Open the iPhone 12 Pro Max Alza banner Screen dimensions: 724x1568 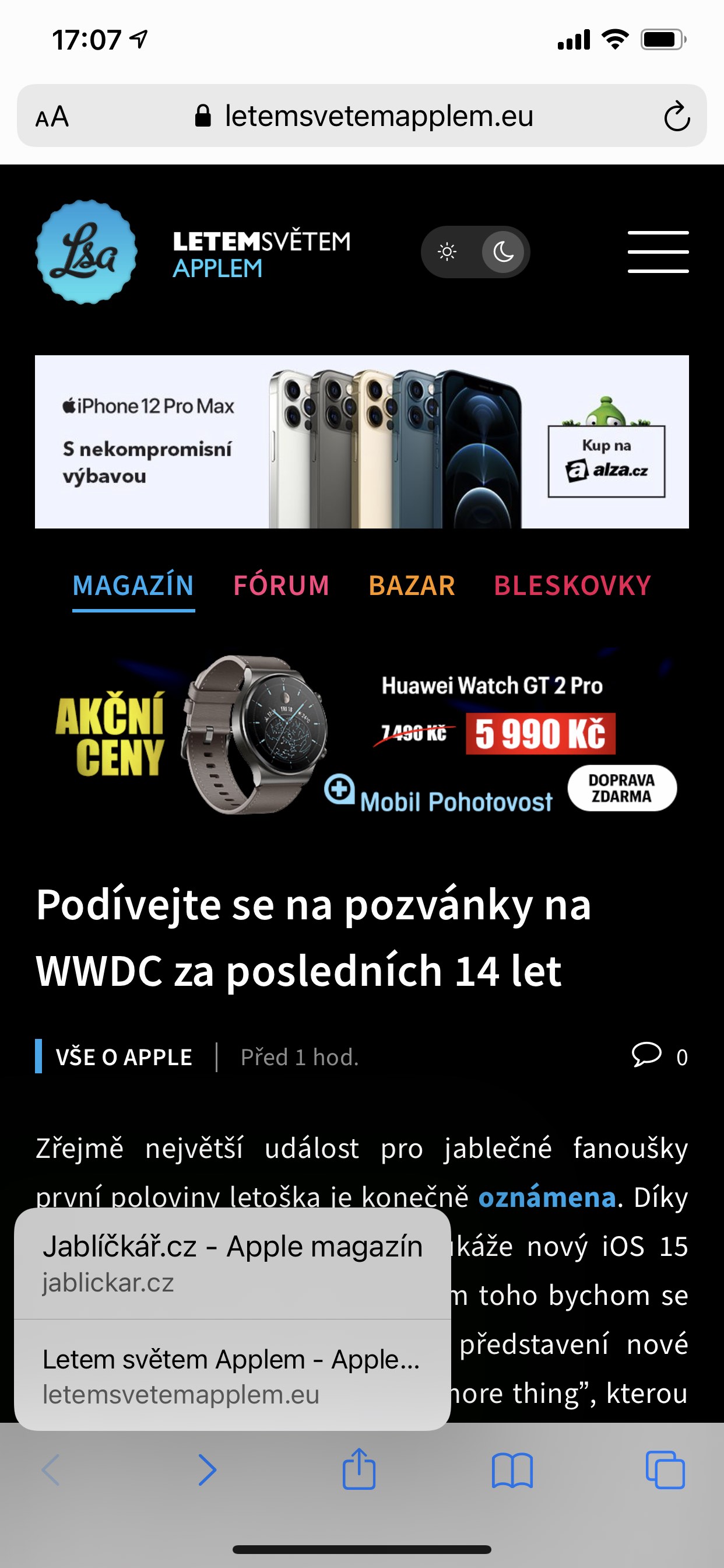point(361,442)
